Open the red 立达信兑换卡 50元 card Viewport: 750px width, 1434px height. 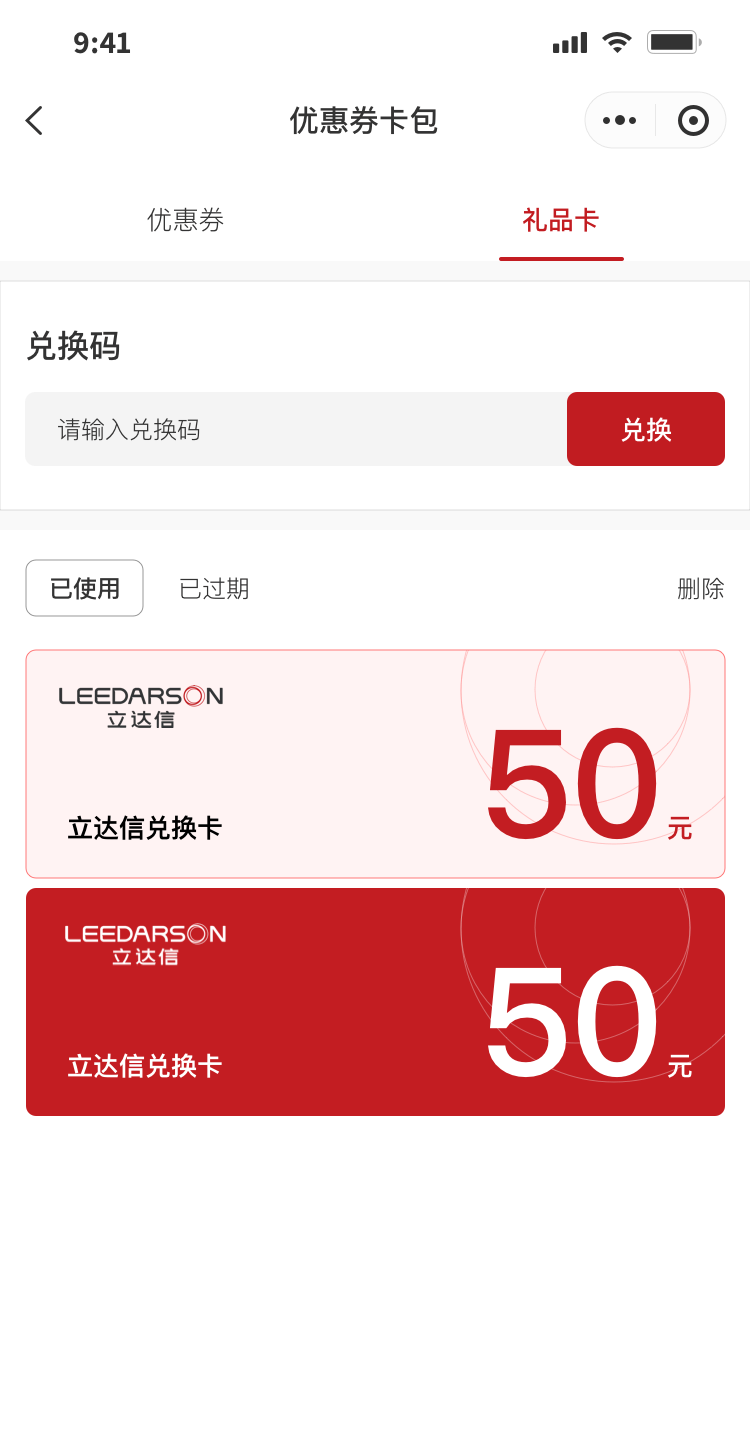click(x=375, y=1002)
